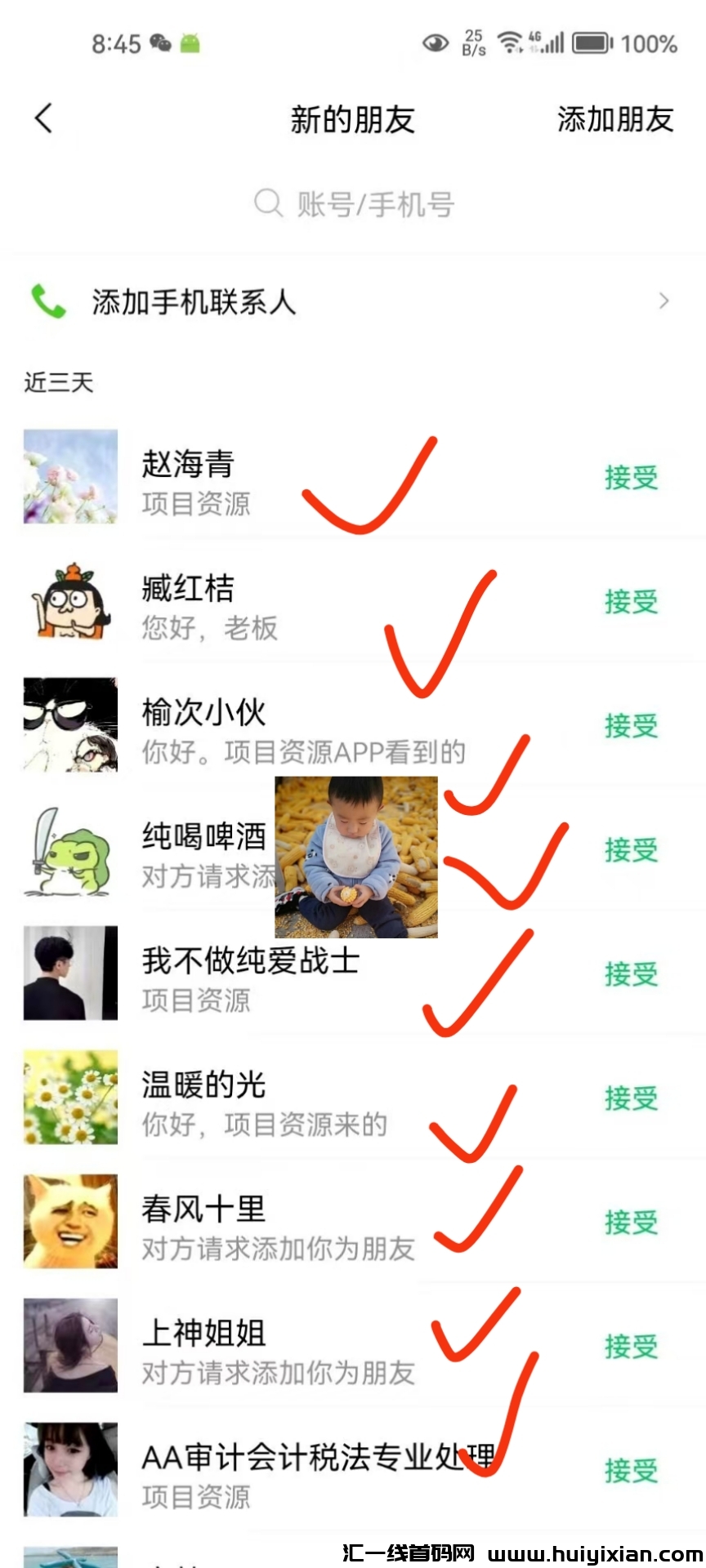Accept friend request from 温暖的光
This screenshot has width=706, height=1568.
coord(630,1098)
